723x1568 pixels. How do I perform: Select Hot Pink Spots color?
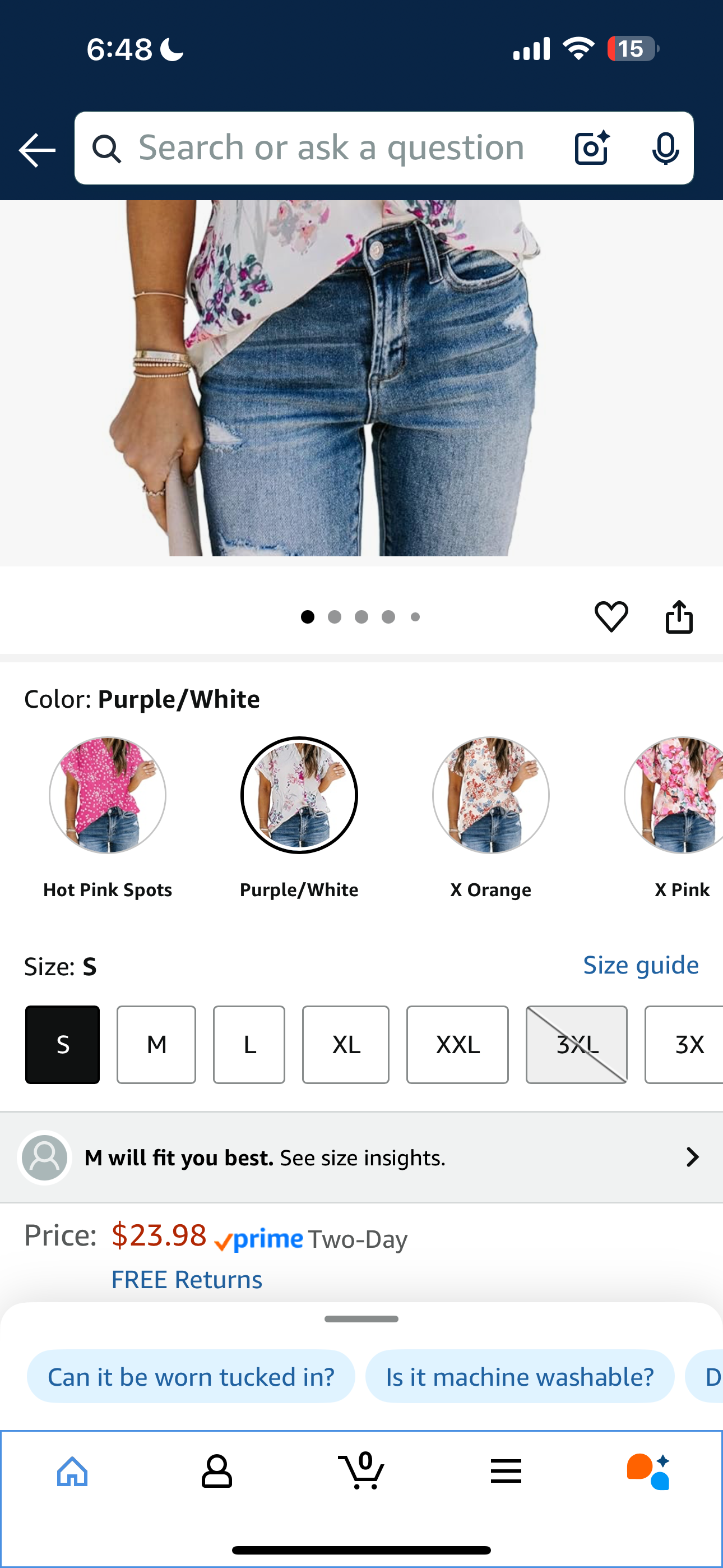[108, 795]
